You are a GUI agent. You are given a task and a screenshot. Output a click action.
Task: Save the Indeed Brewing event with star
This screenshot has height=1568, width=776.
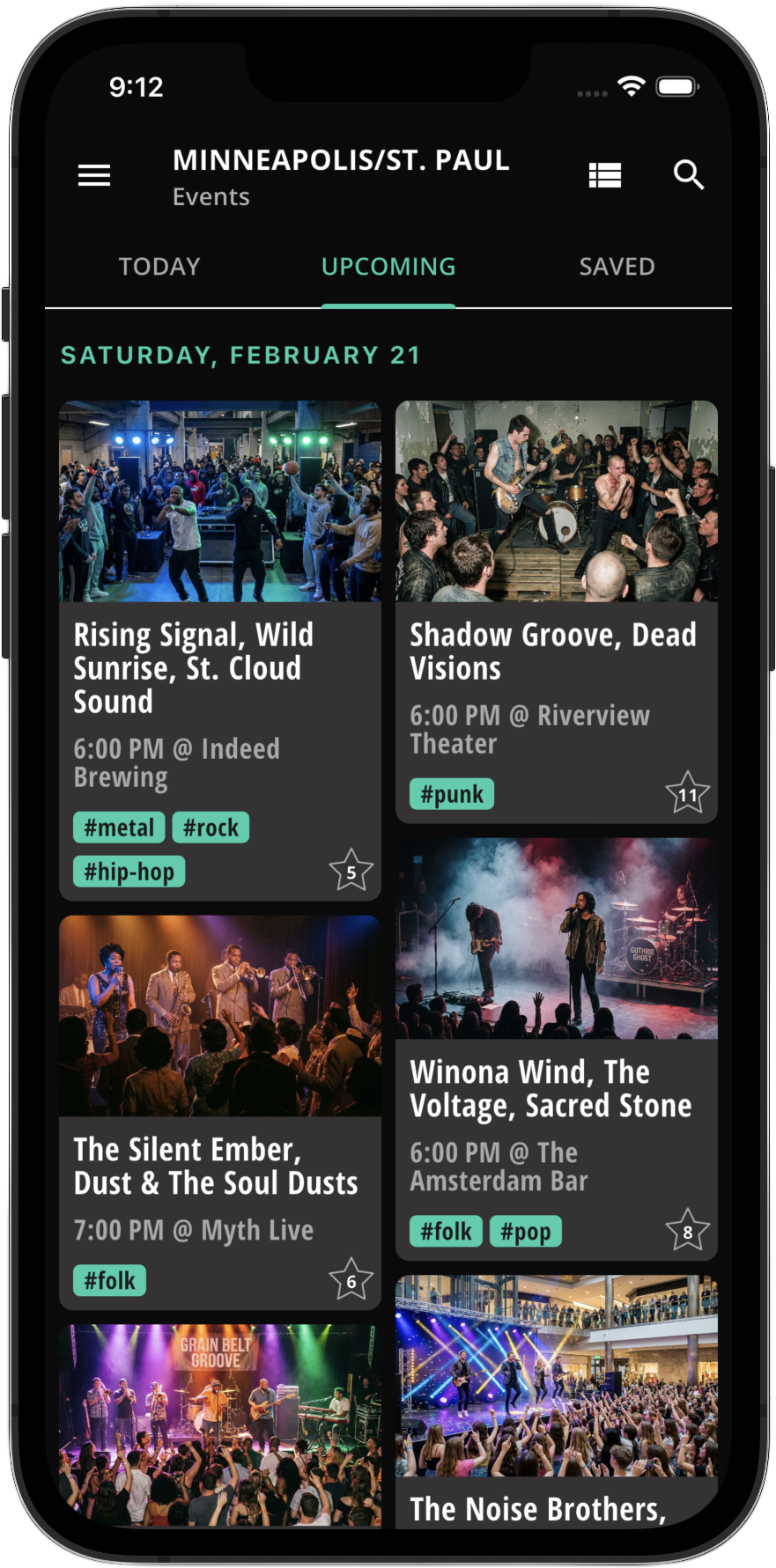click(351, 872)
